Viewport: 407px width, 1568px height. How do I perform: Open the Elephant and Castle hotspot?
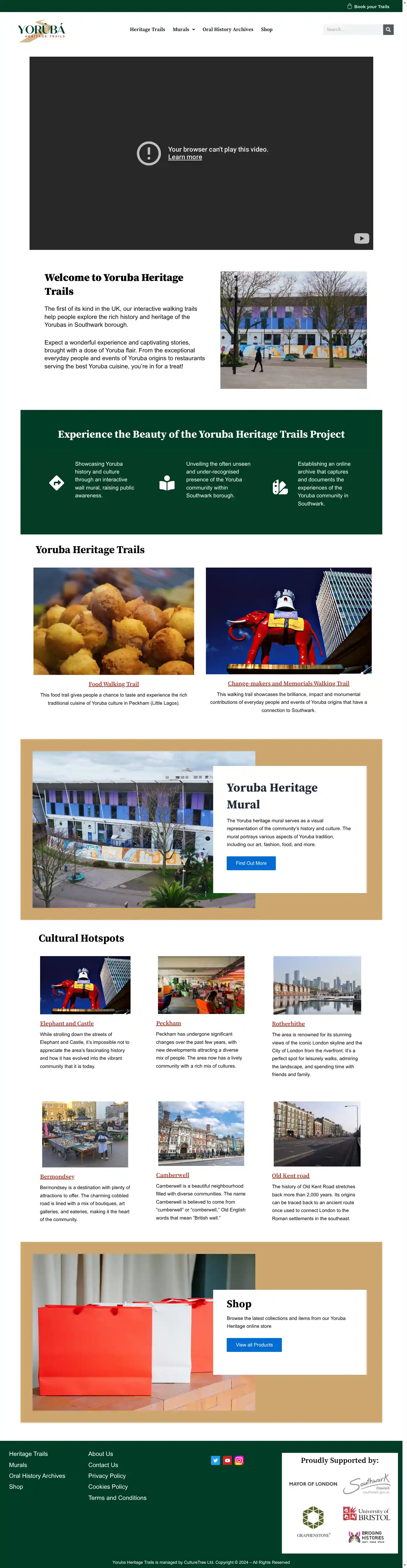point(67,1023)
